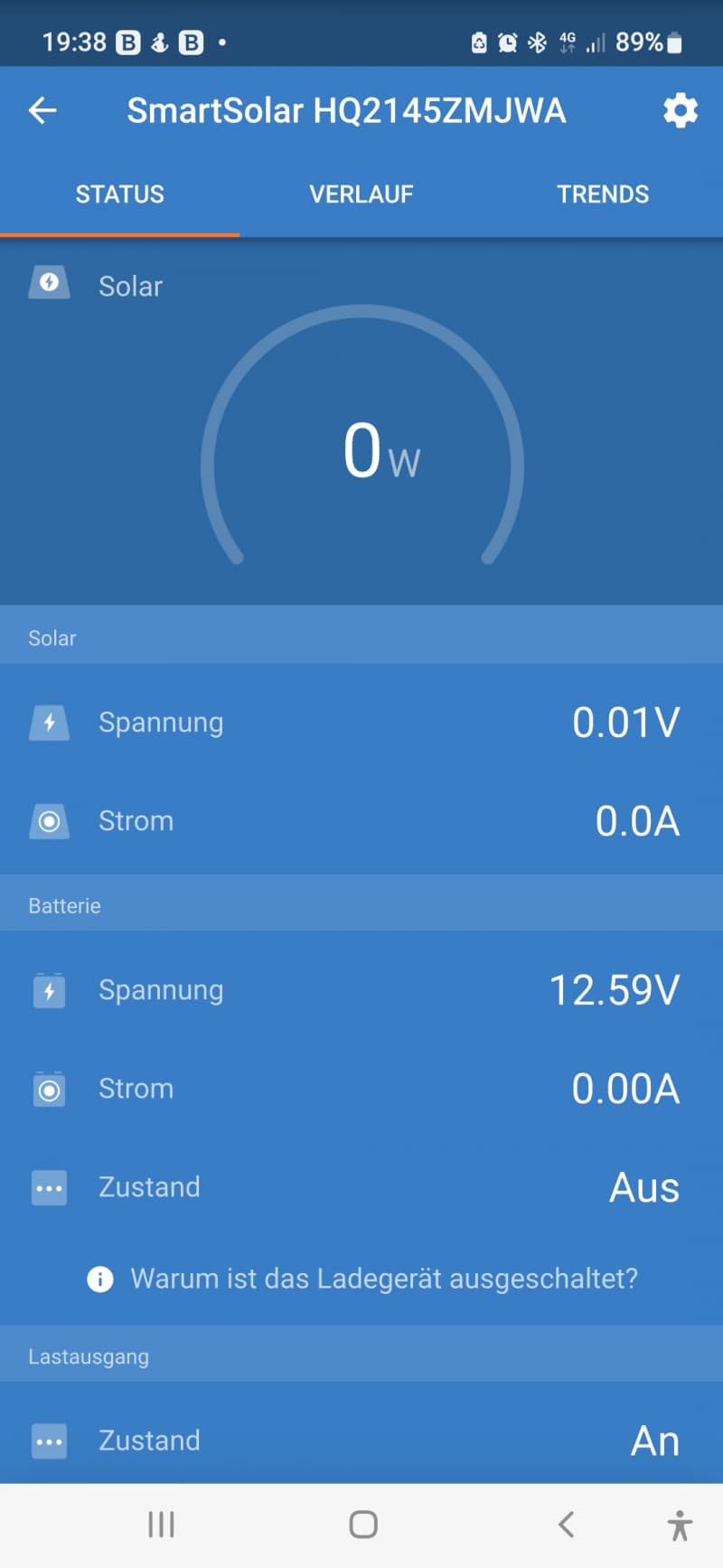Select the STATUS tab

[x=120, y=194]
